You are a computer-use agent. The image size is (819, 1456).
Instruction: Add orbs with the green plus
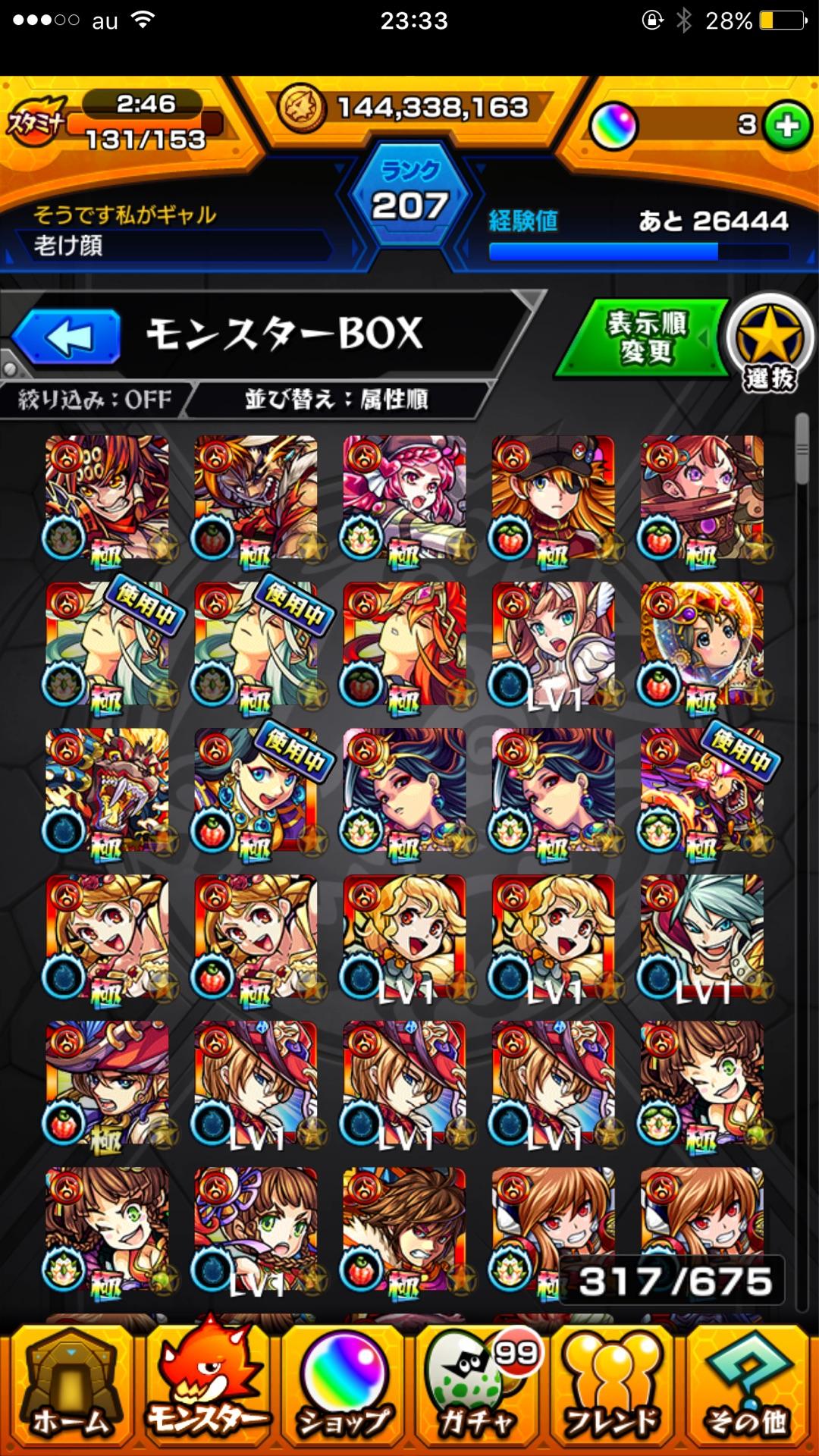787,126
